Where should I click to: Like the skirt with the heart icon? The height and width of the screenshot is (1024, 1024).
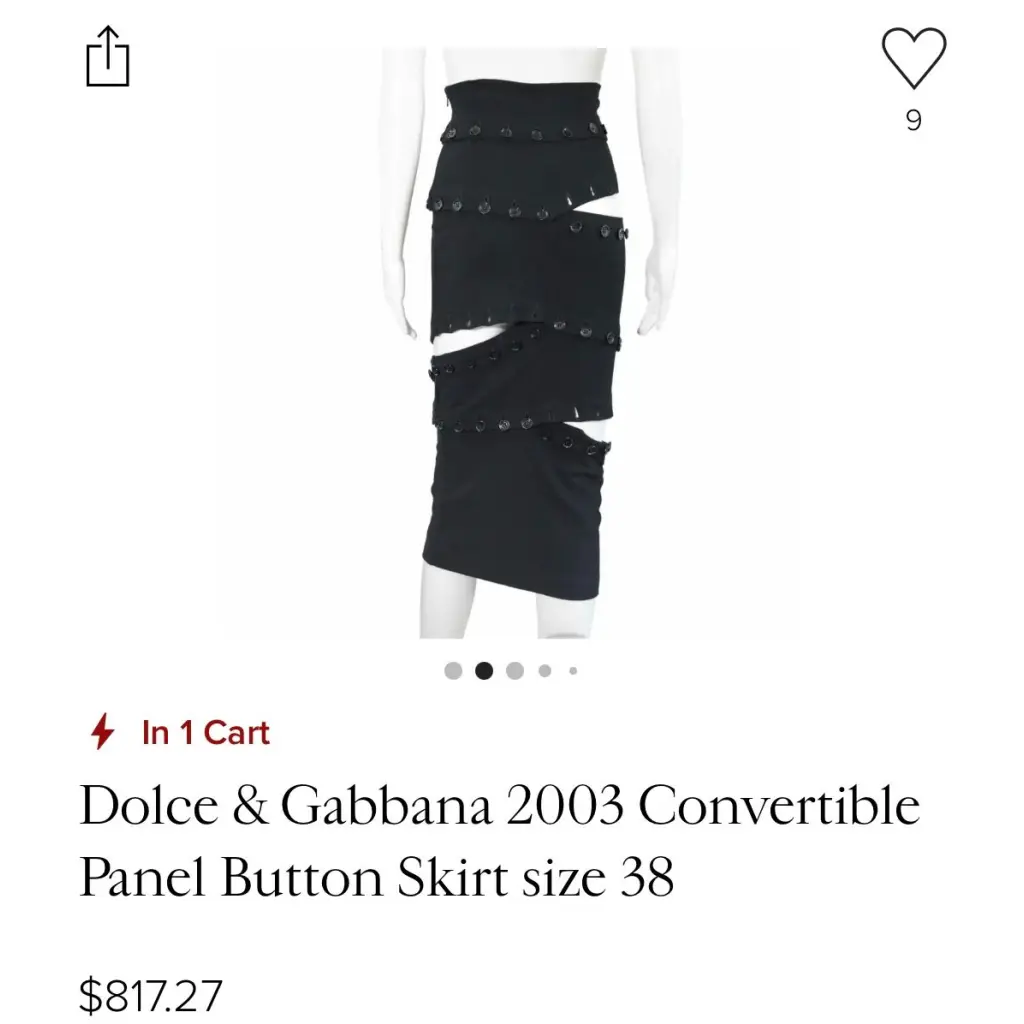click(x=913, y=59)
